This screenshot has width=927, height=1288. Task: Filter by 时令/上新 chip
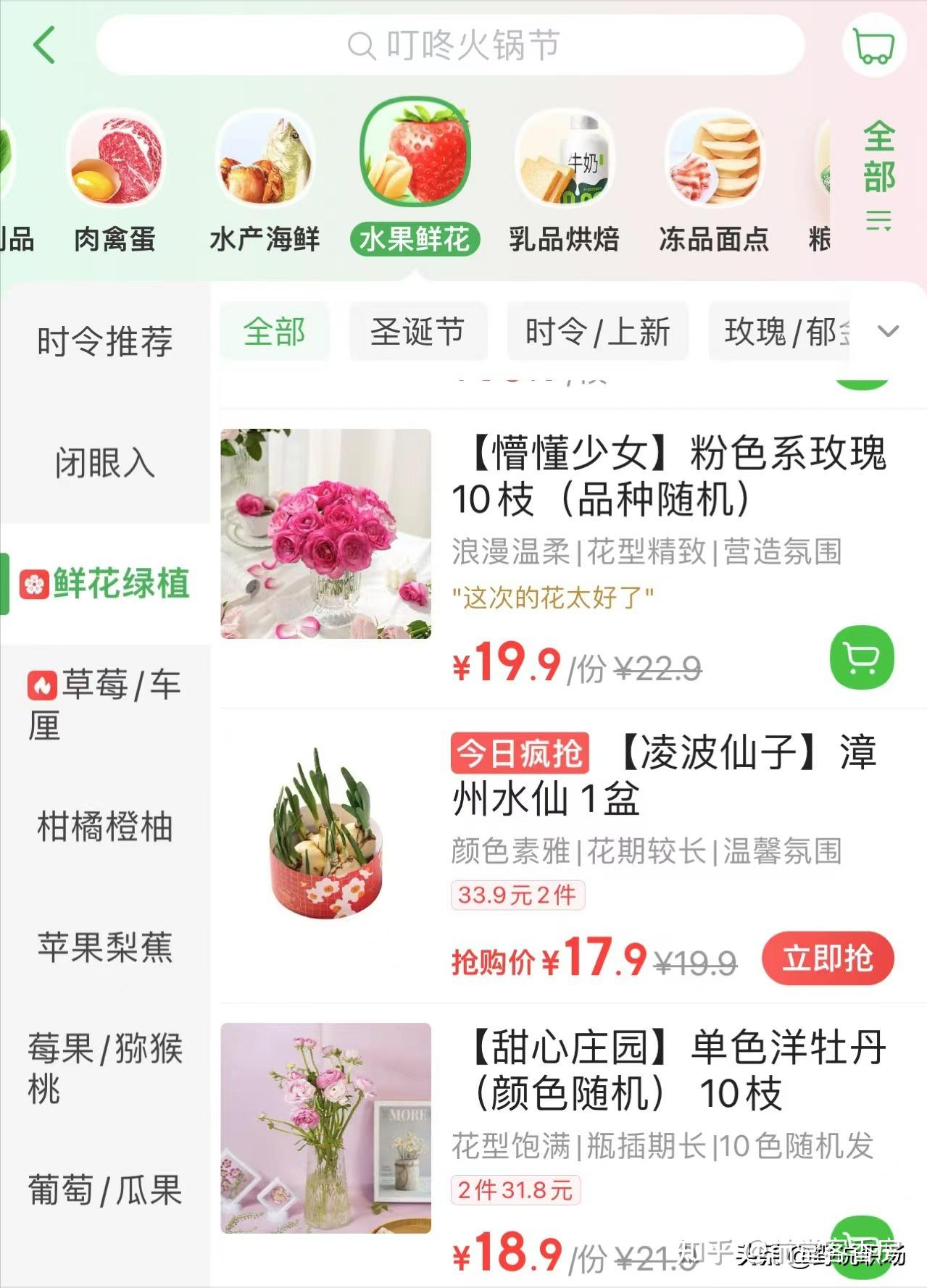597,332
